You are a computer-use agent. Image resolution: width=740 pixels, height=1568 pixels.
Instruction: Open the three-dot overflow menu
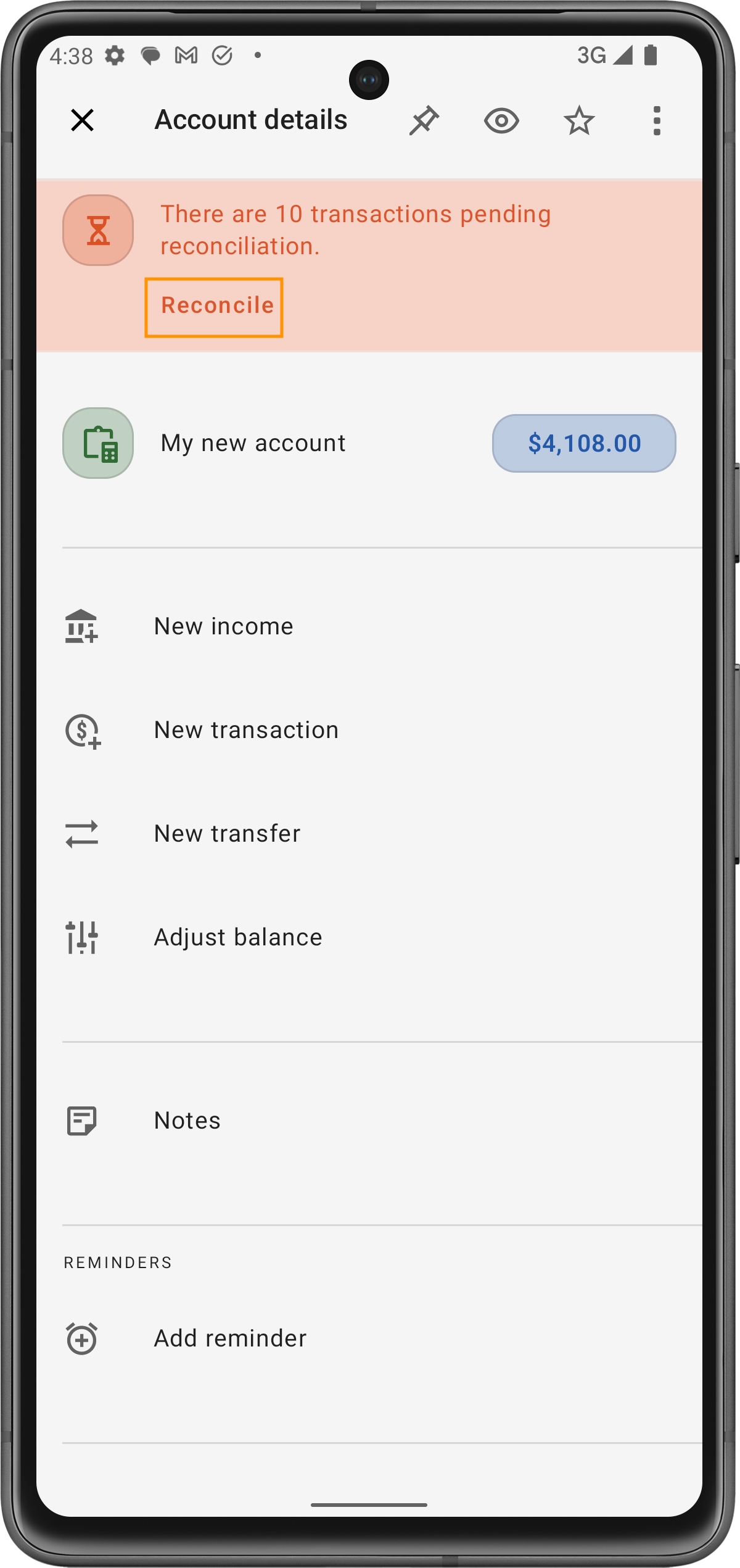(656, 120)
